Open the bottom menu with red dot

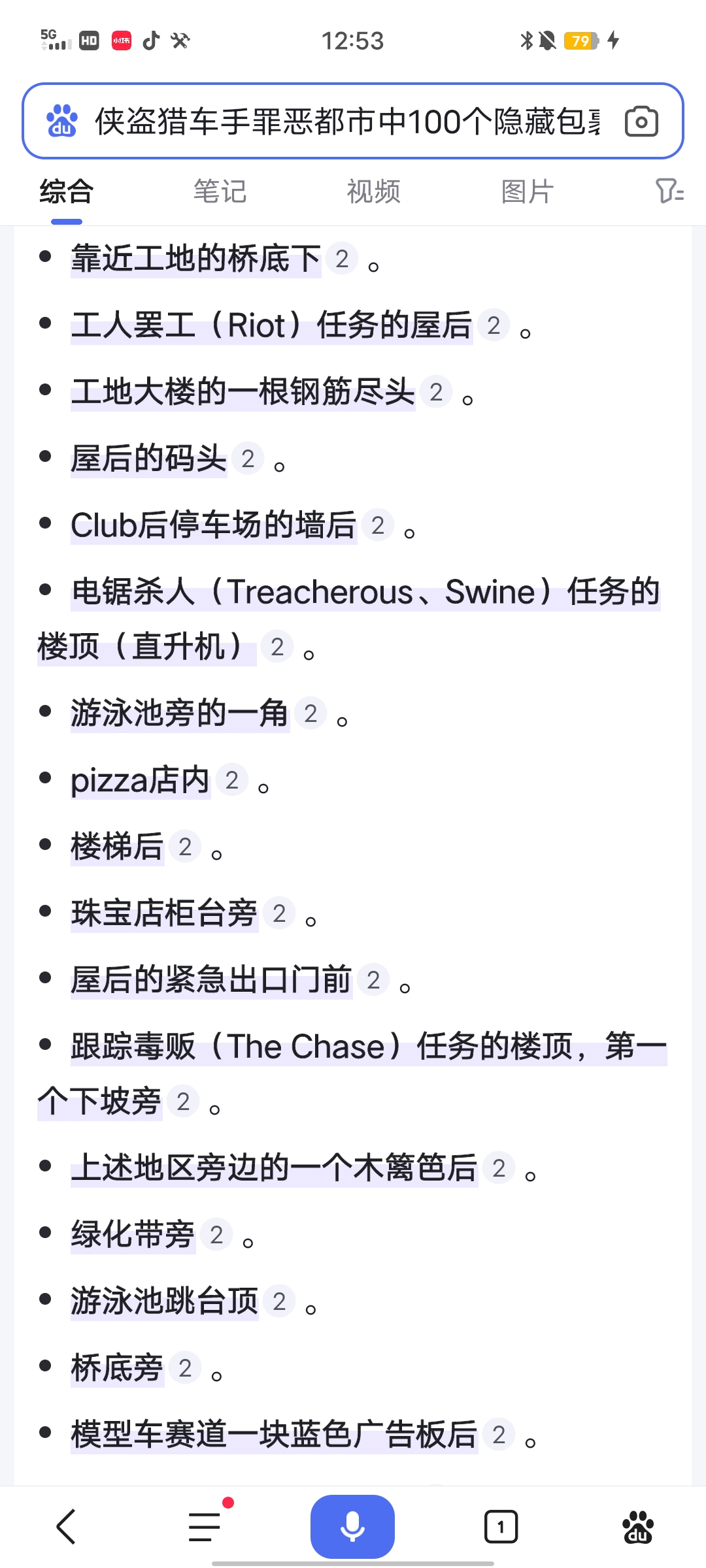point(205,1527)
